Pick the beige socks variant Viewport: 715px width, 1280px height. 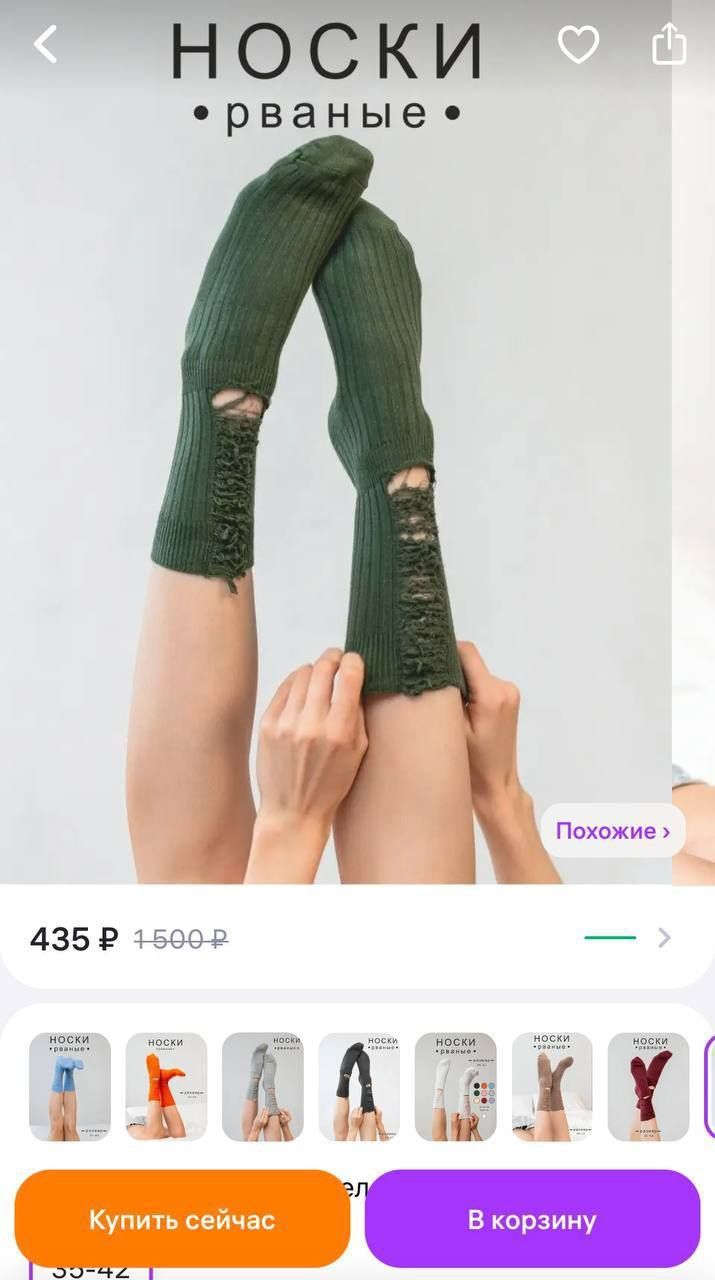click(552, 1087)
